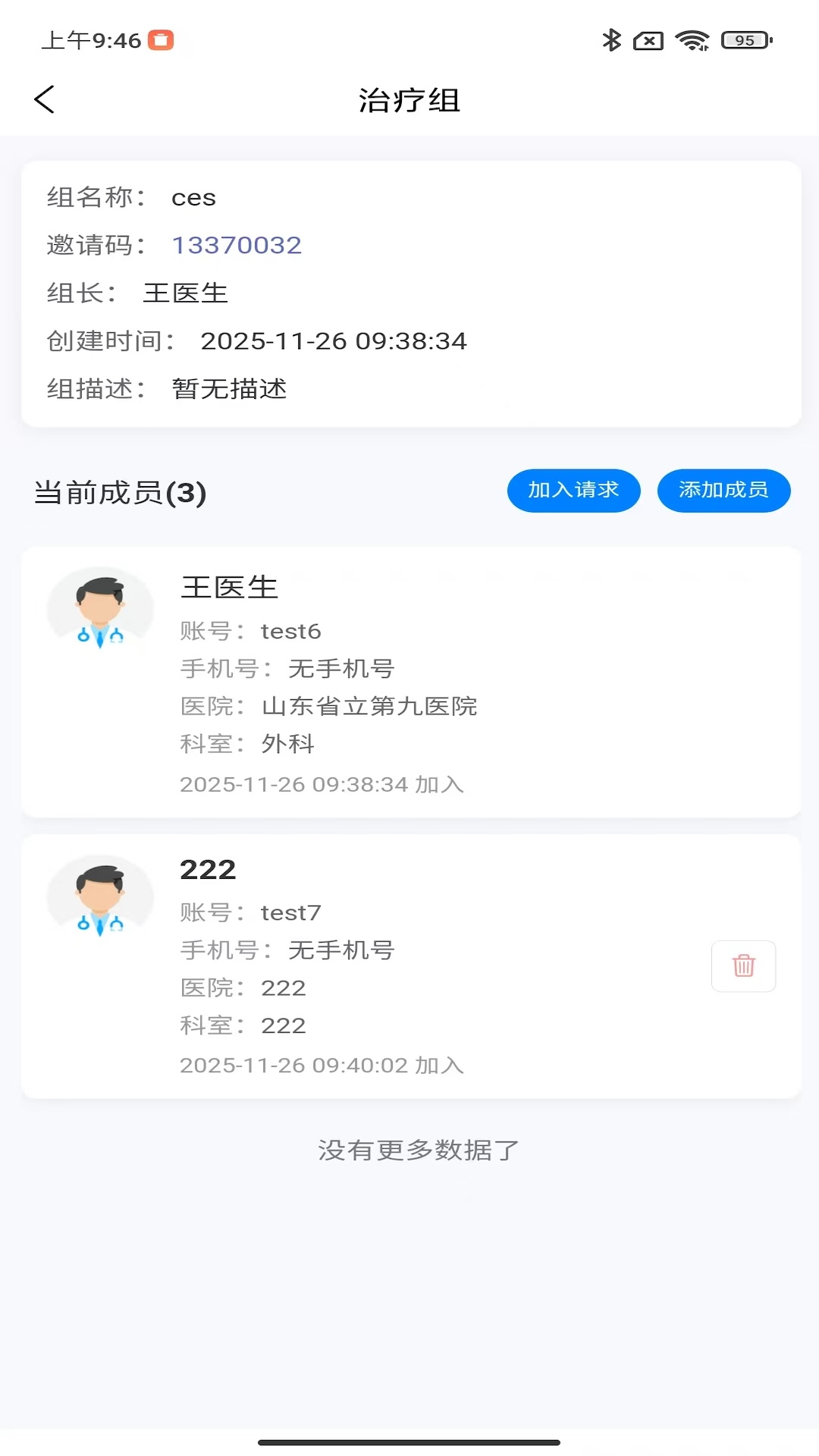The height and width of the screenshot is (1456, 819).
Task: Tap the creation time 2025-11-26 09:38:34
Action: point(334,340)
